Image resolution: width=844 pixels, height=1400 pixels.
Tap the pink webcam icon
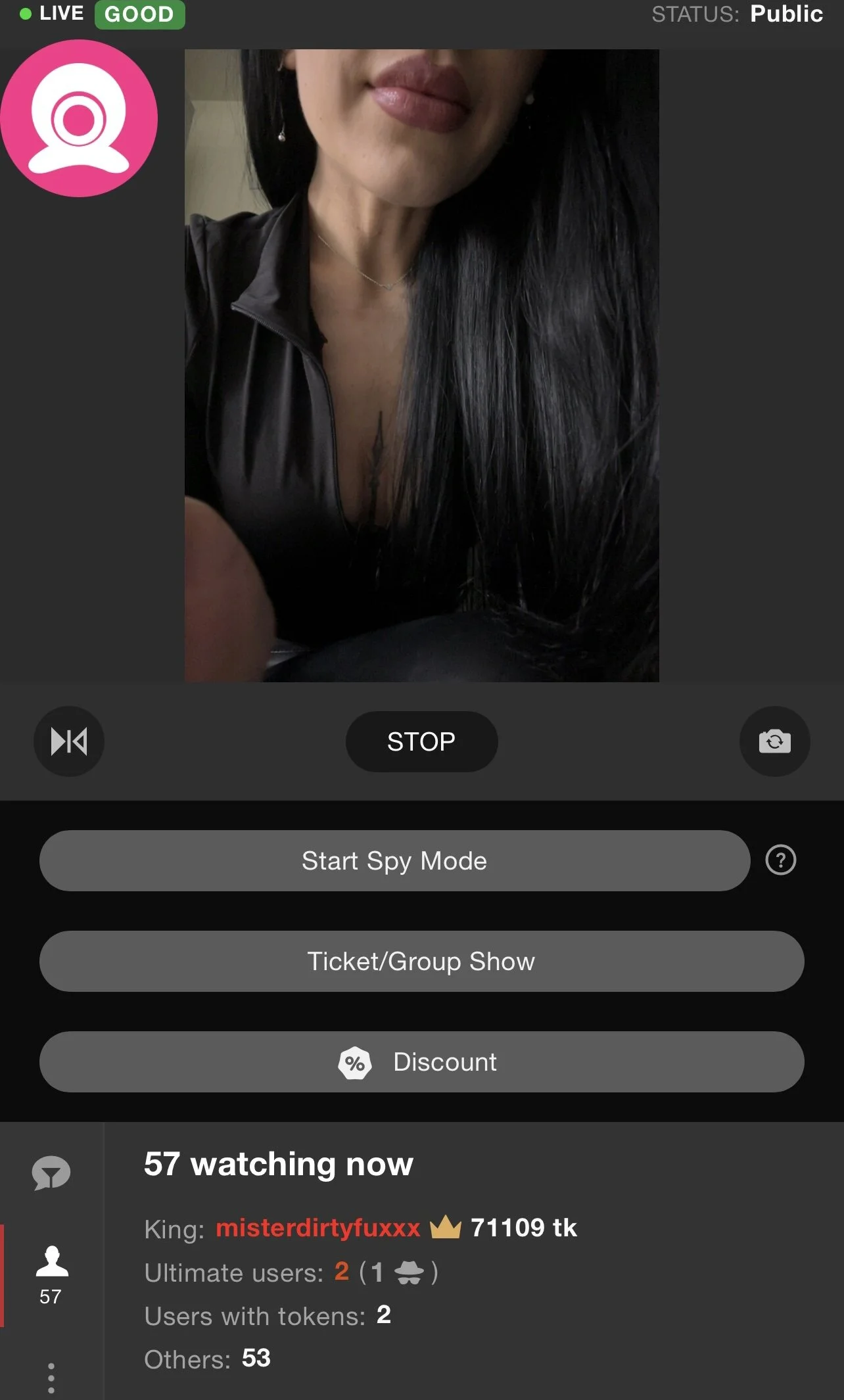[79, 118]
